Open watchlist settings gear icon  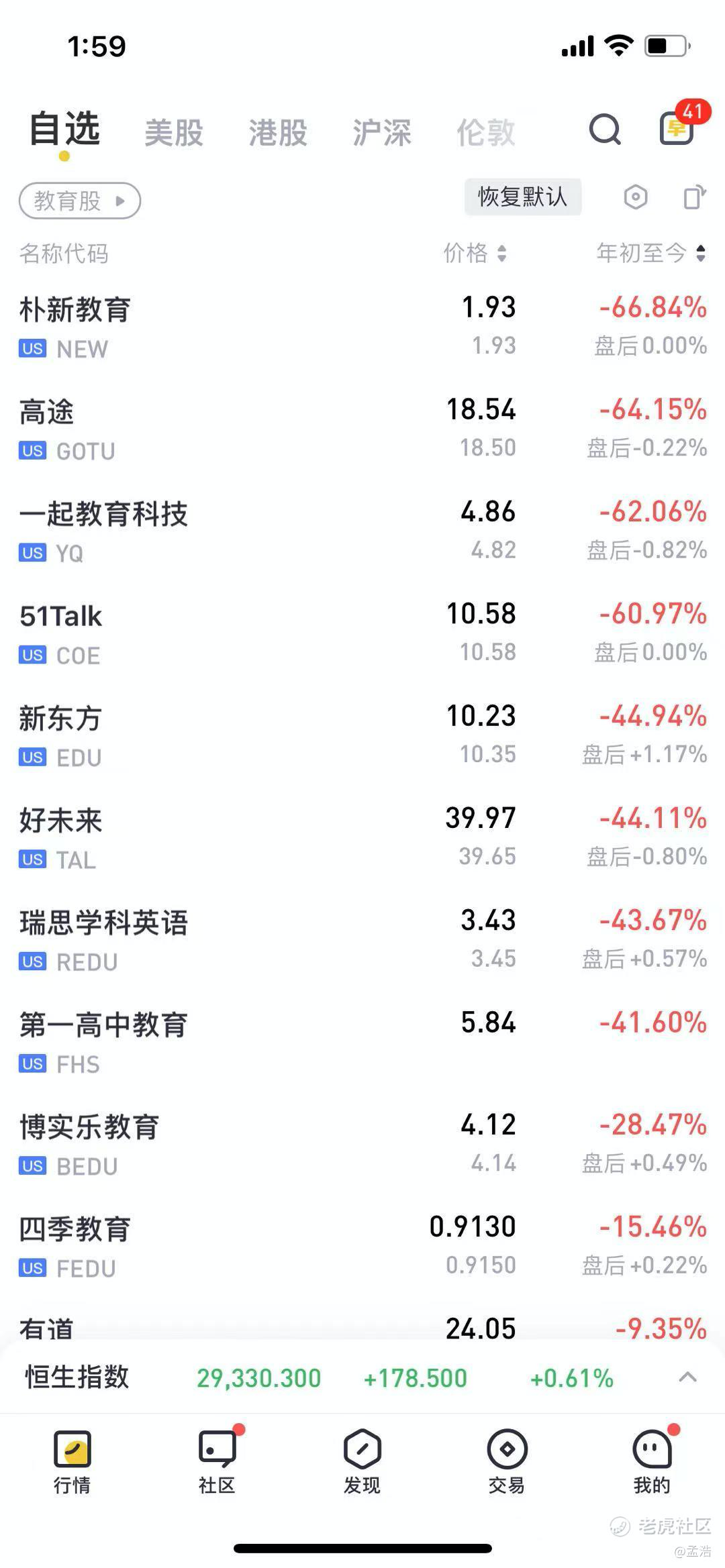[634, 197]
